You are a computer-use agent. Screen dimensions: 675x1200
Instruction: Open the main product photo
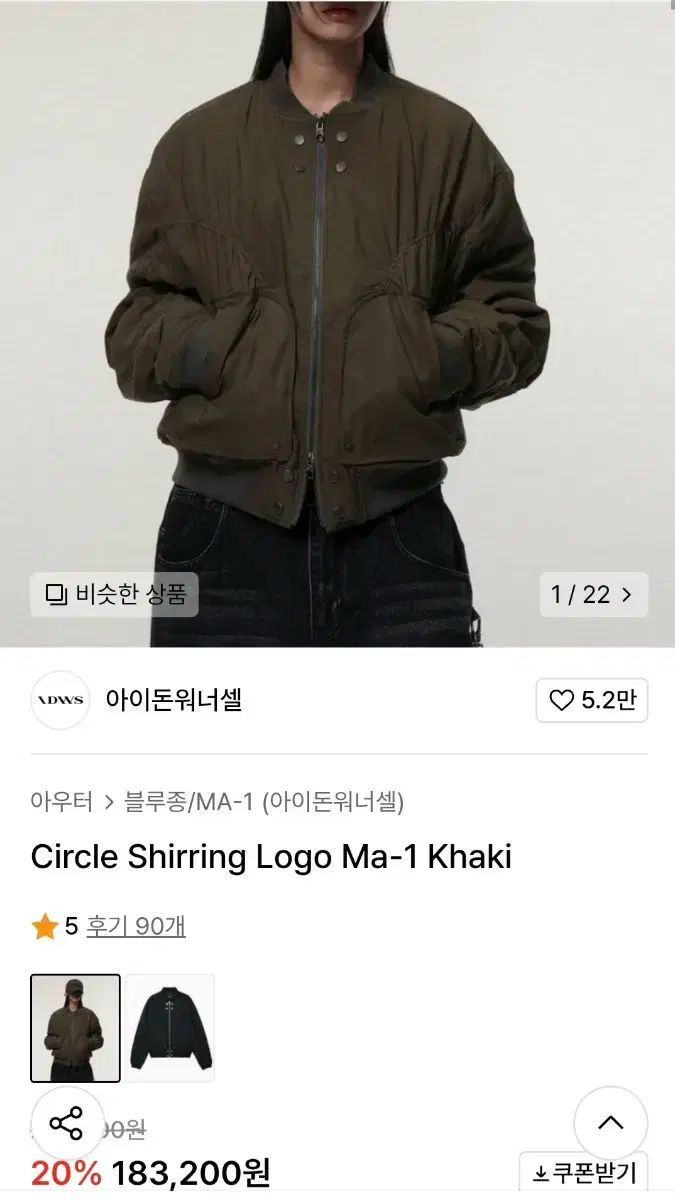[x=337, y=300]
